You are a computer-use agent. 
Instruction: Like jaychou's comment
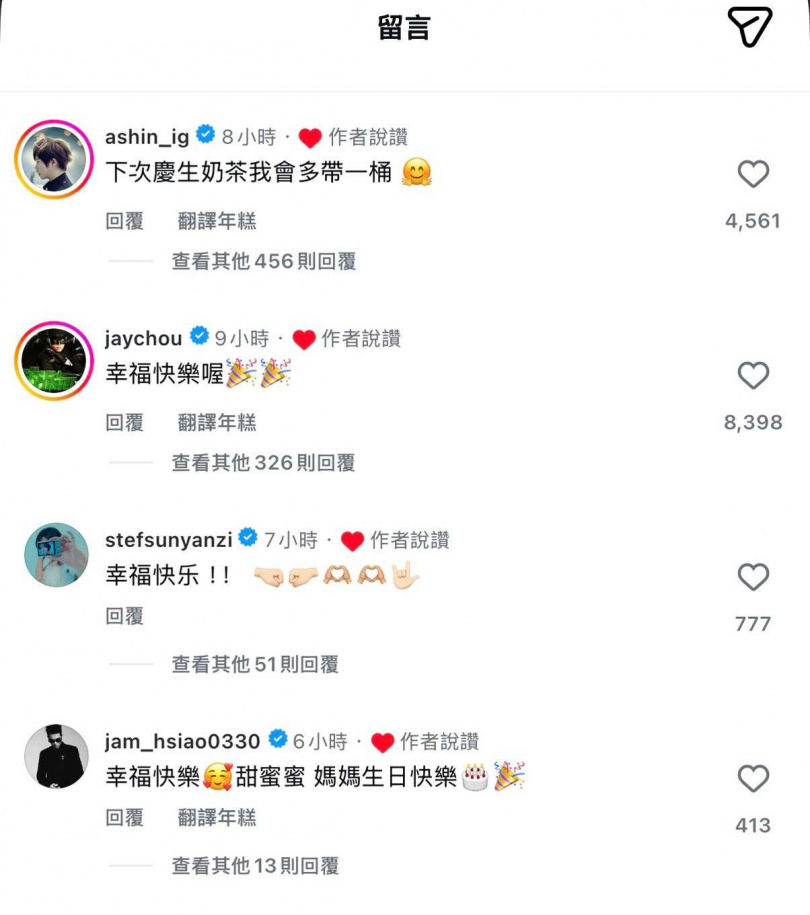pos(753,376)
